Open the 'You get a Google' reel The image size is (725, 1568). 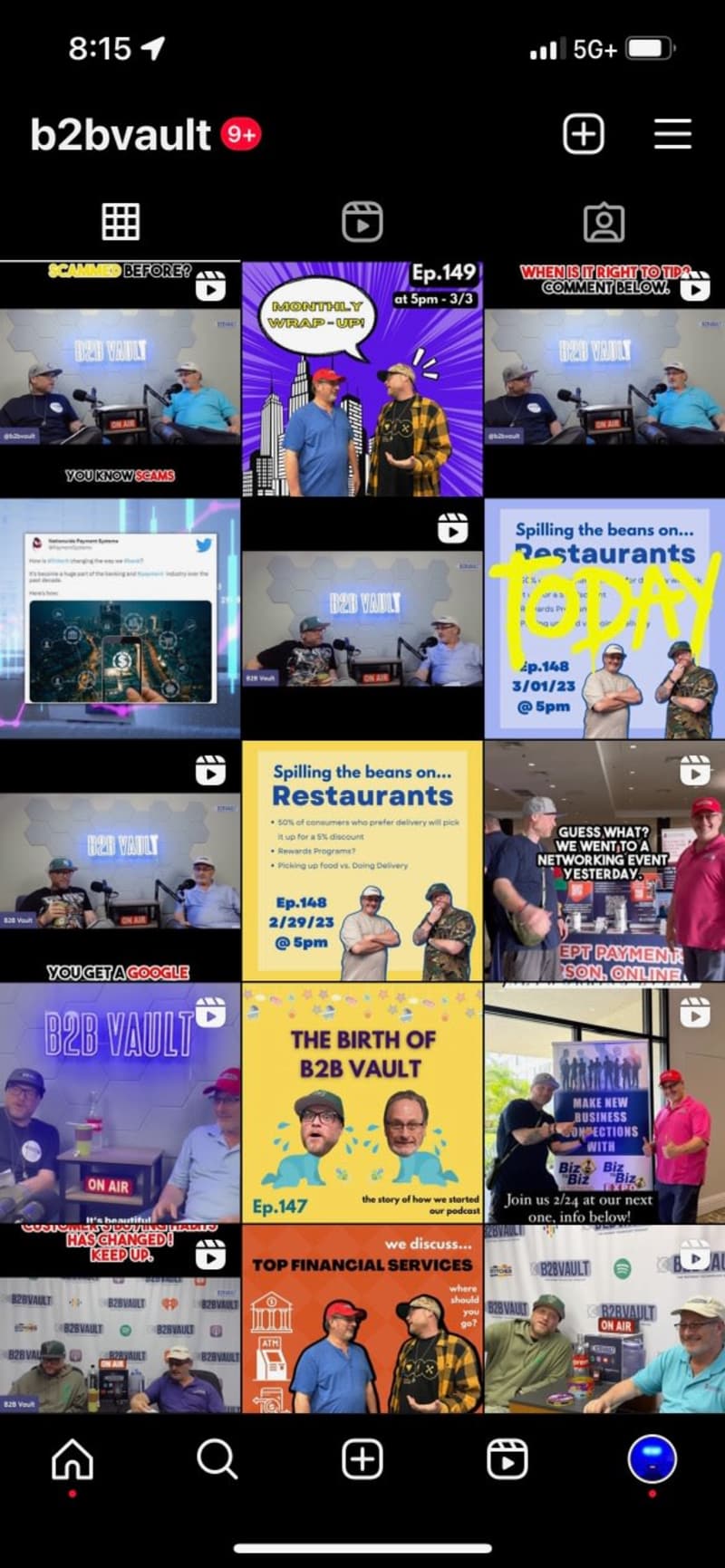coord(120,861)
